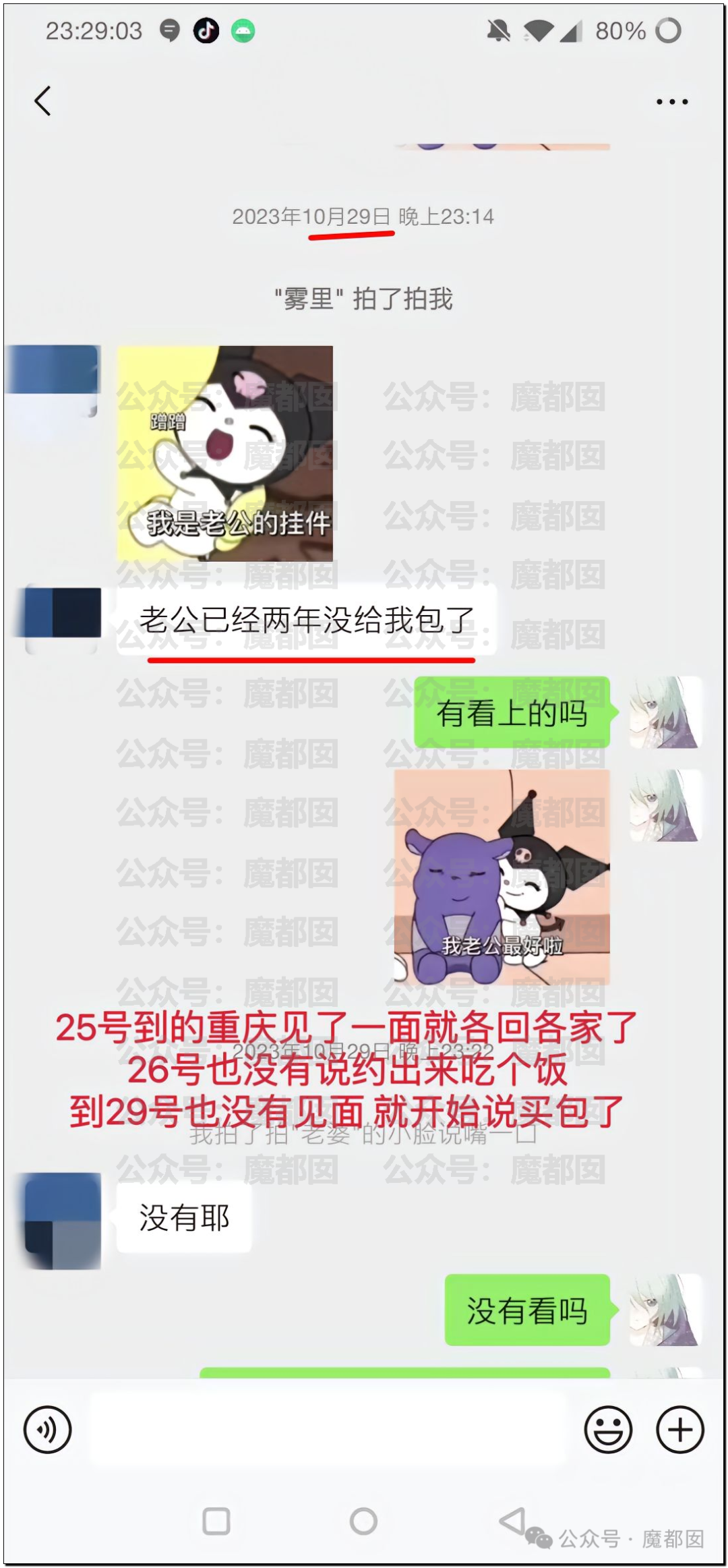View the 我是老公的挂件 sticker
Viewport: 728px width, 1568px height.
(225, 453)
